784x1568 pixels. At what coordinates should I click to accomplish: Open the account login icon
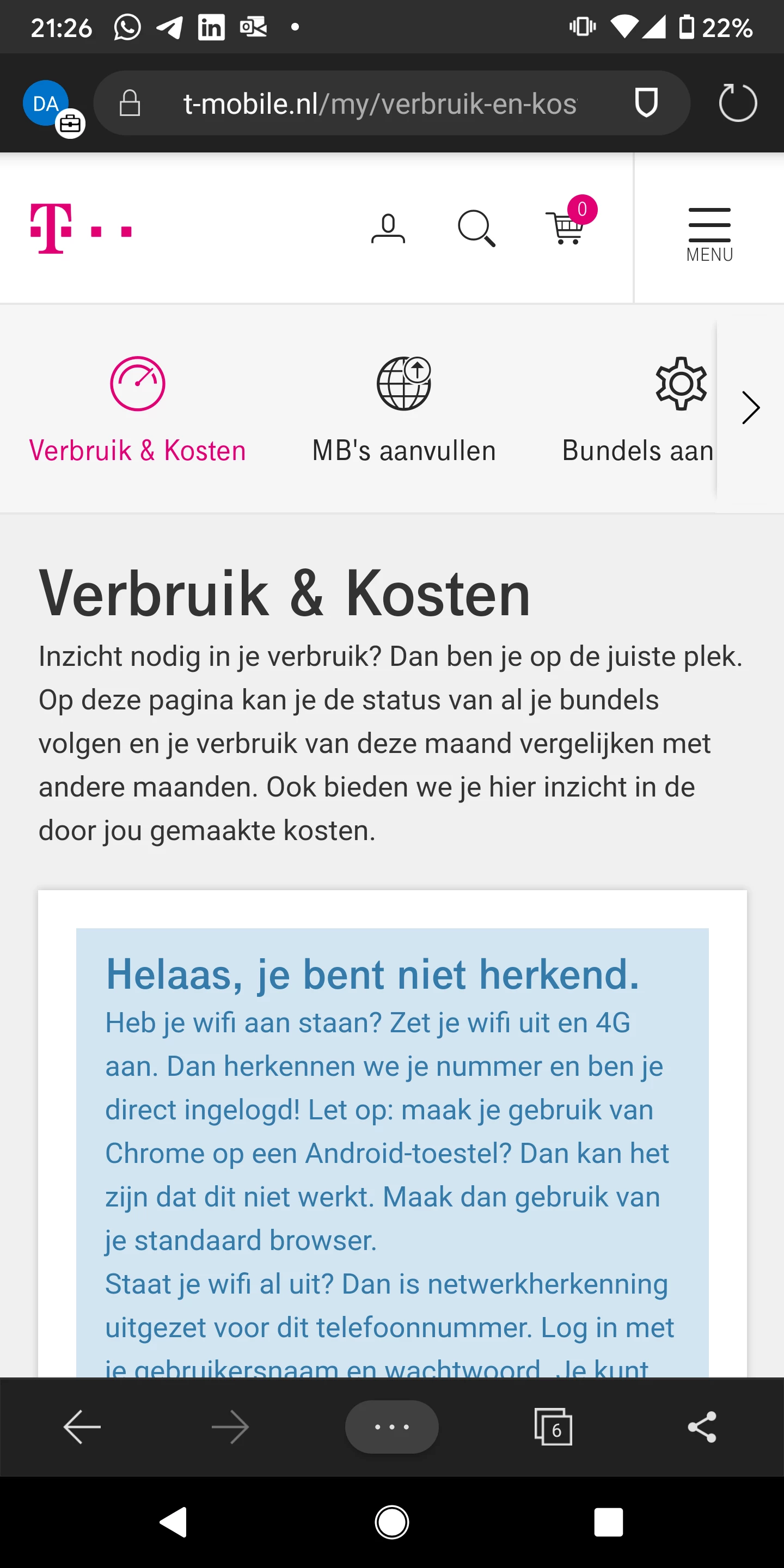pyautogui.click(x=388, y=228)
